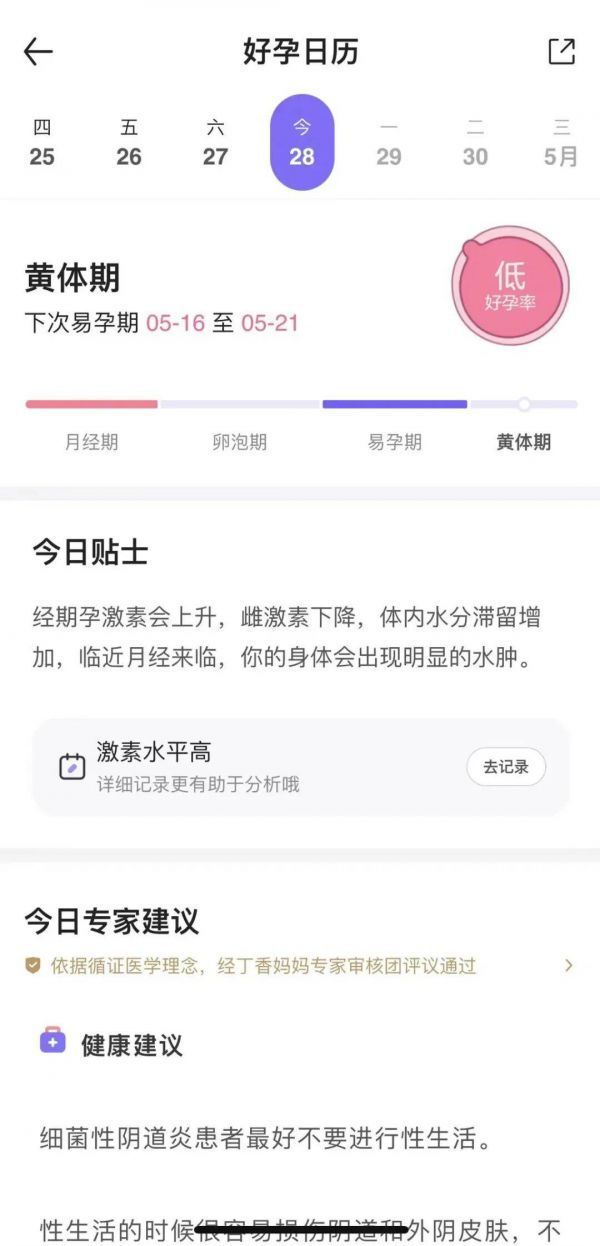Select Friday the 26th in the date strip
Screen dimensions: 600x1246
click(x=129, y=143)
